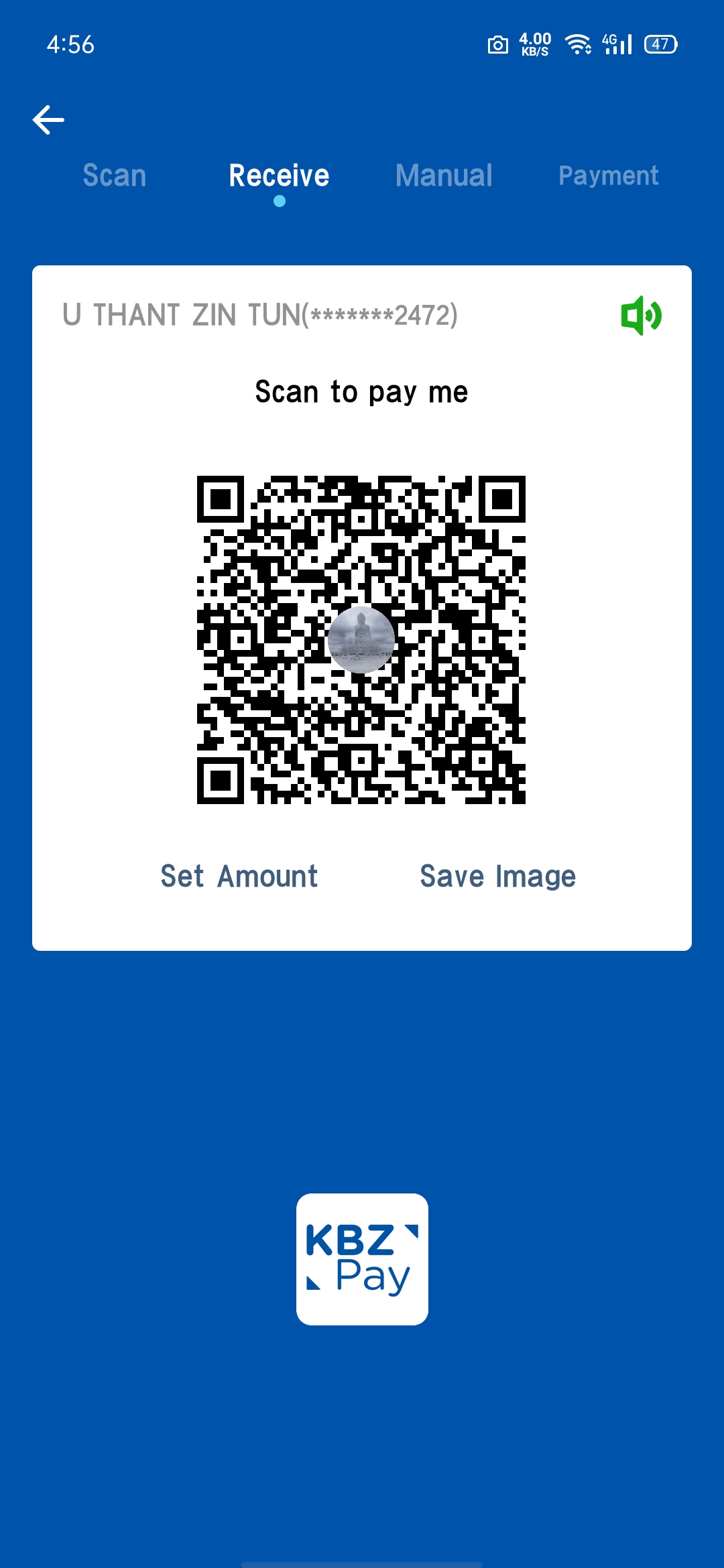The width and height of the screenshot is (724, 1568).
Task: Select the Receive tab
Action: click(x=279, y=176)
